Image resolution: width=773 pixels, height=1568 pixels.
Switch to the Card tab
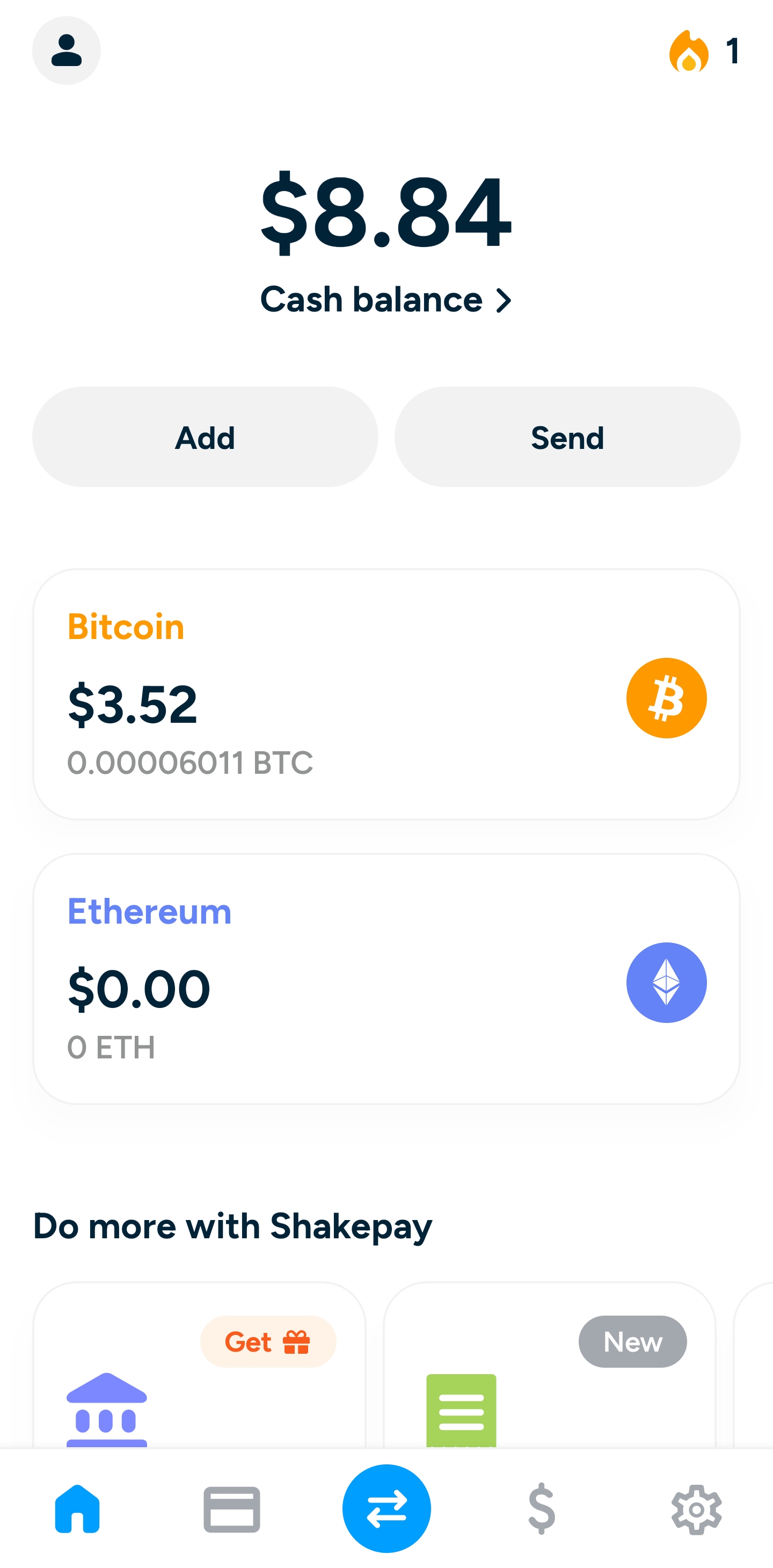pyautogui.click(x=232, y=1509)
